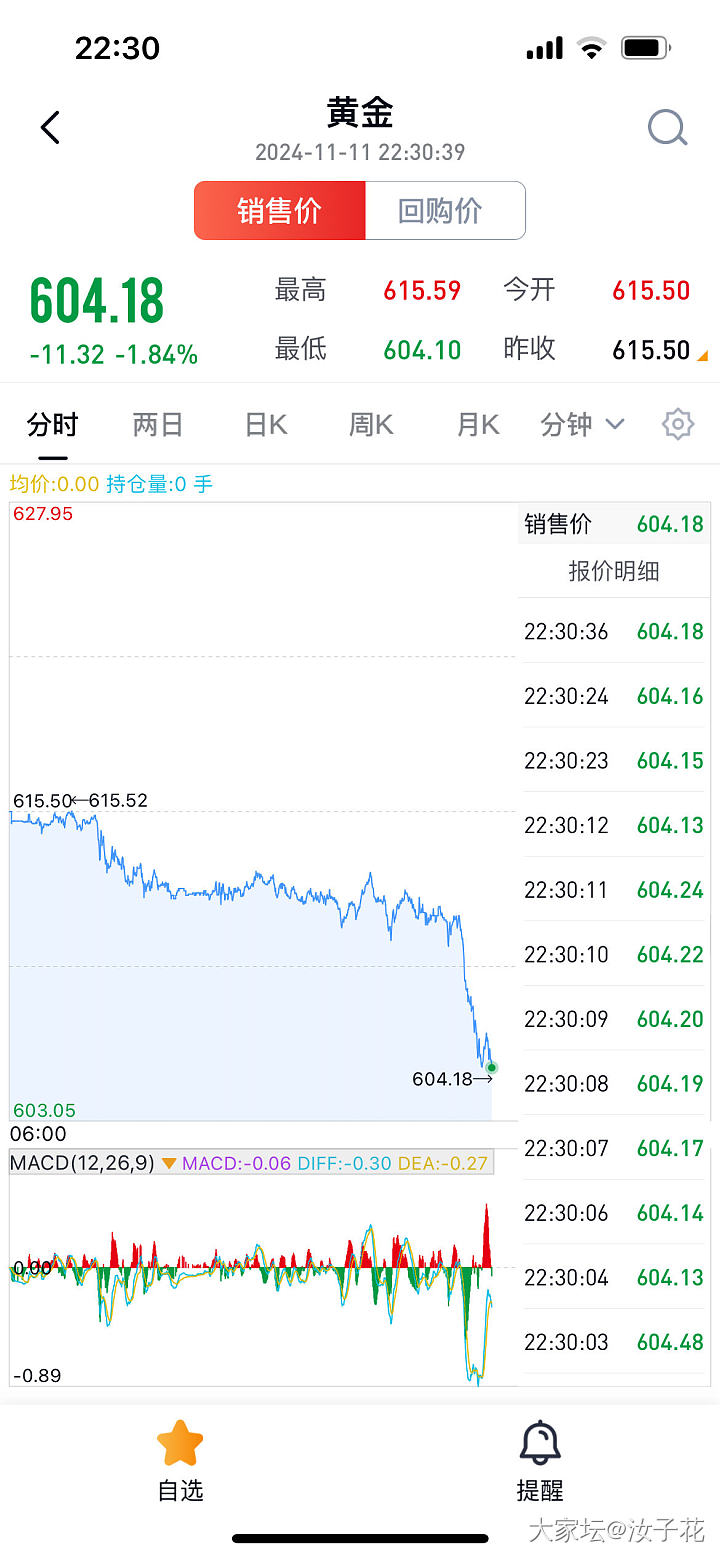Viewport: 720px width, 1558px height.
Task: Tap the 自选 star favorites button
Action: (180, 1460)
